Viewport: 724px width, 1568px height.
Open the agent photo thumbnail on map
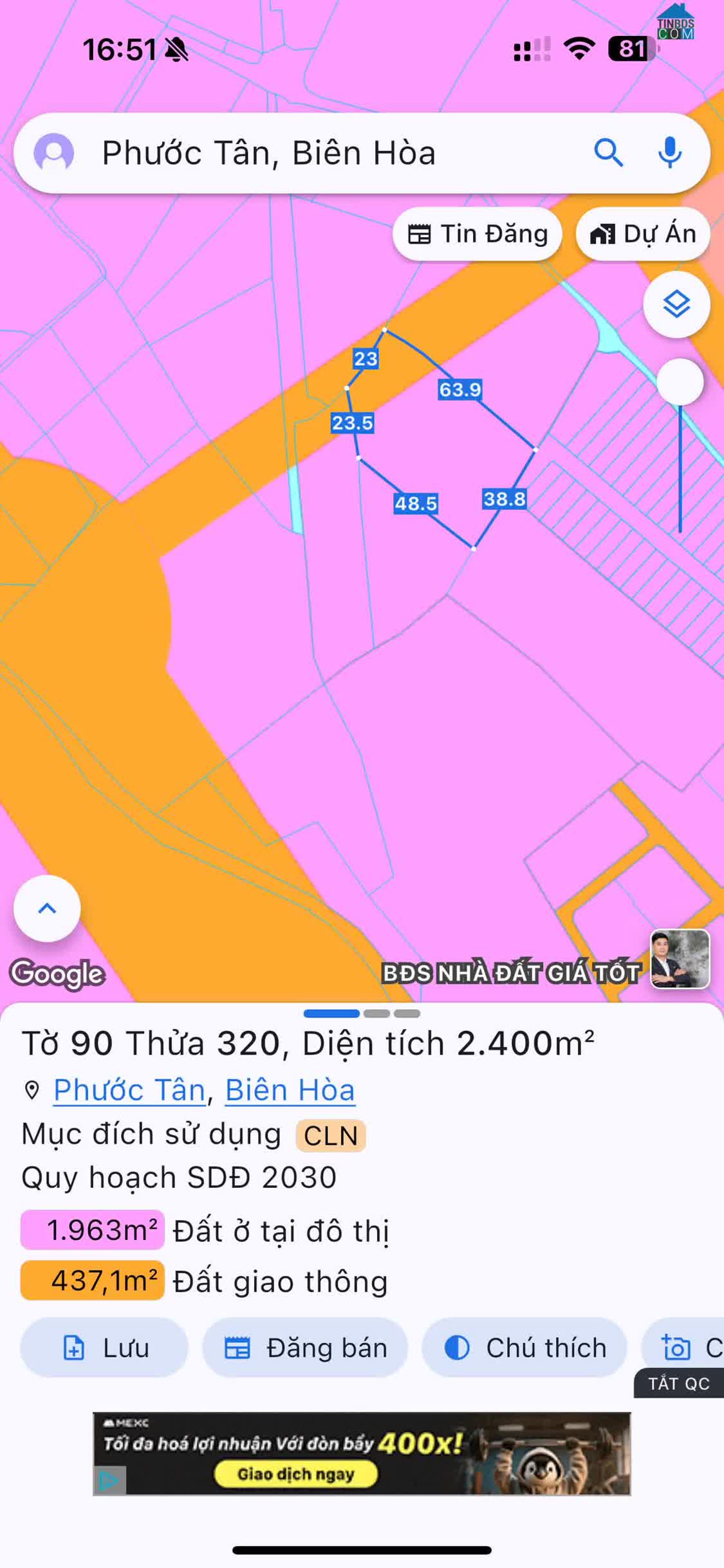click(680, 958)
